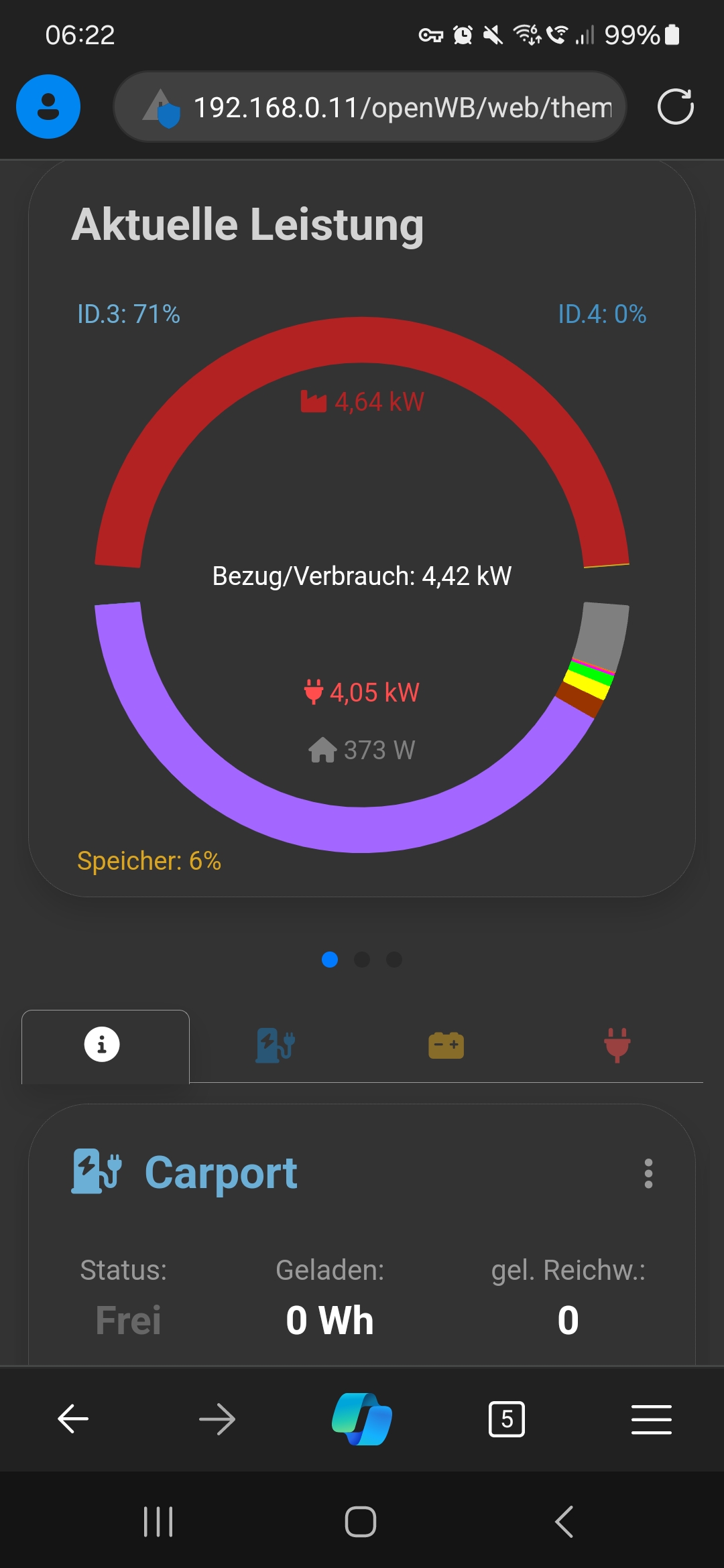Jump to the third carousel page dot
This screenshot has height=1568, width=724.
(x=394, y=960)
